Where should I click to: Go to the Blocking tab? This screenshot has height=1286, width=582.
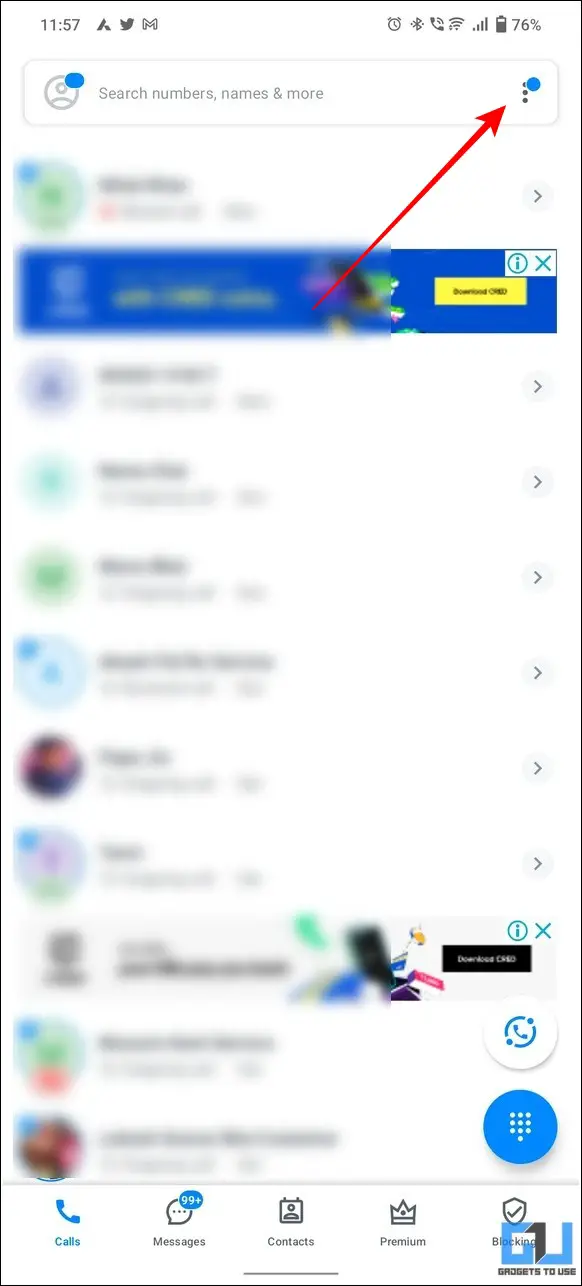click(x=514, y=1220)
